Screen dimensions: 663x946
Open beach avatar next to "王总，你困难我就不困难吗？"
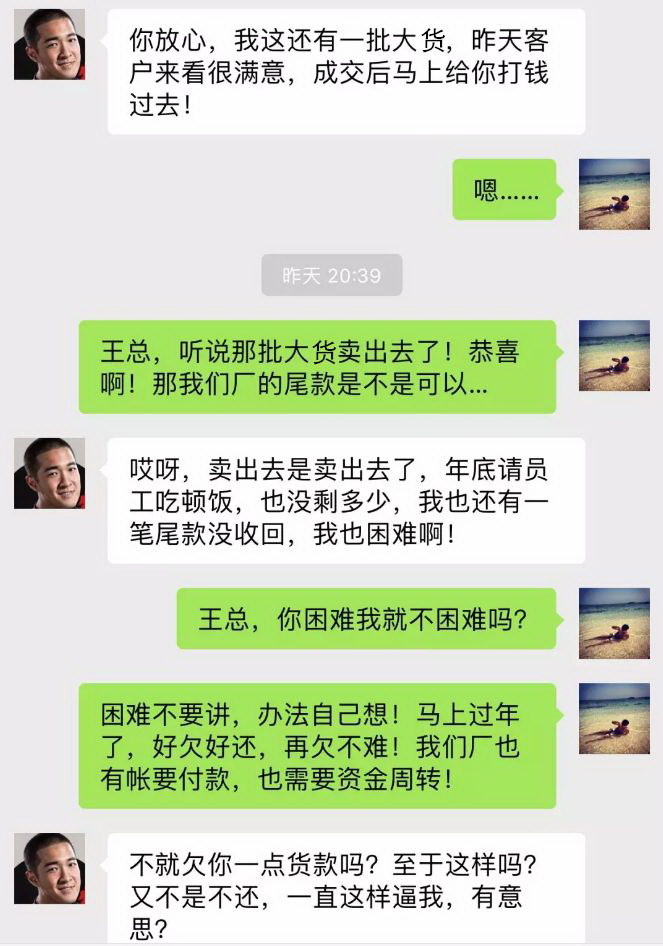[614, 623]
